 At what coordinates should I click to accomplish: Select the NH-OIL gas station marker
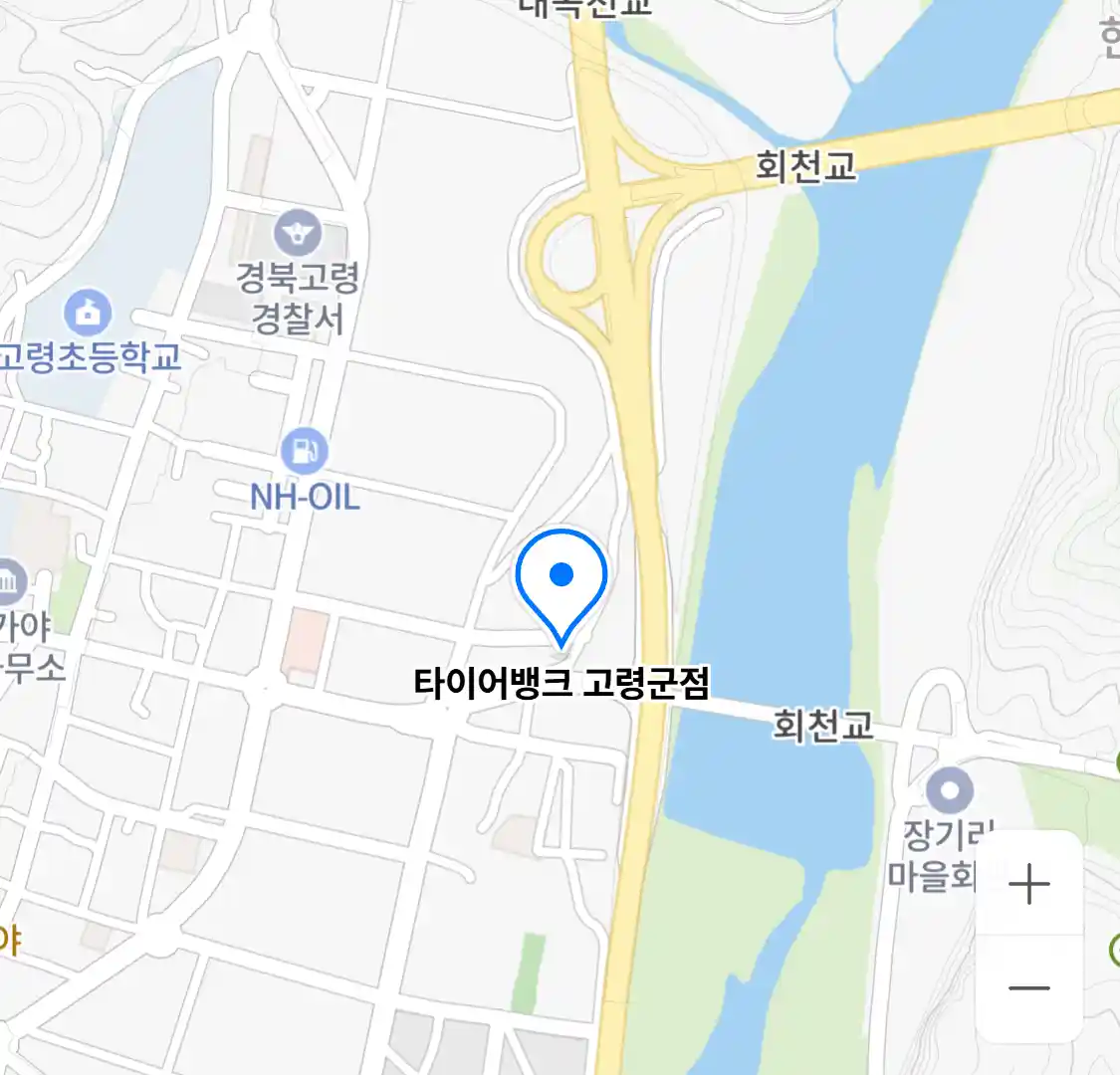[x=304, y=452]
